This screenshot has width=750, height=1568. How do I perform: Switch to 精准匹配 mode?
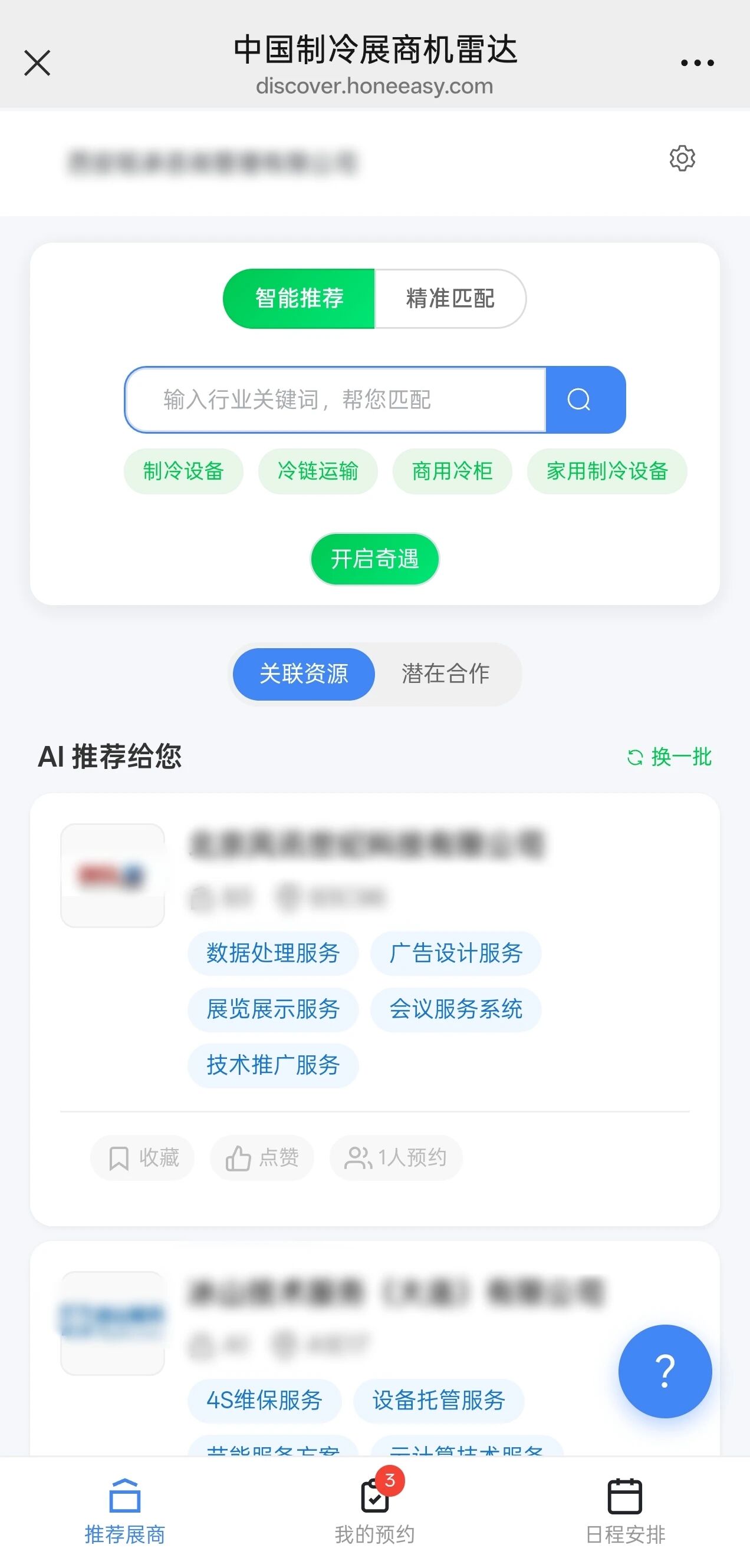point(450,298)
